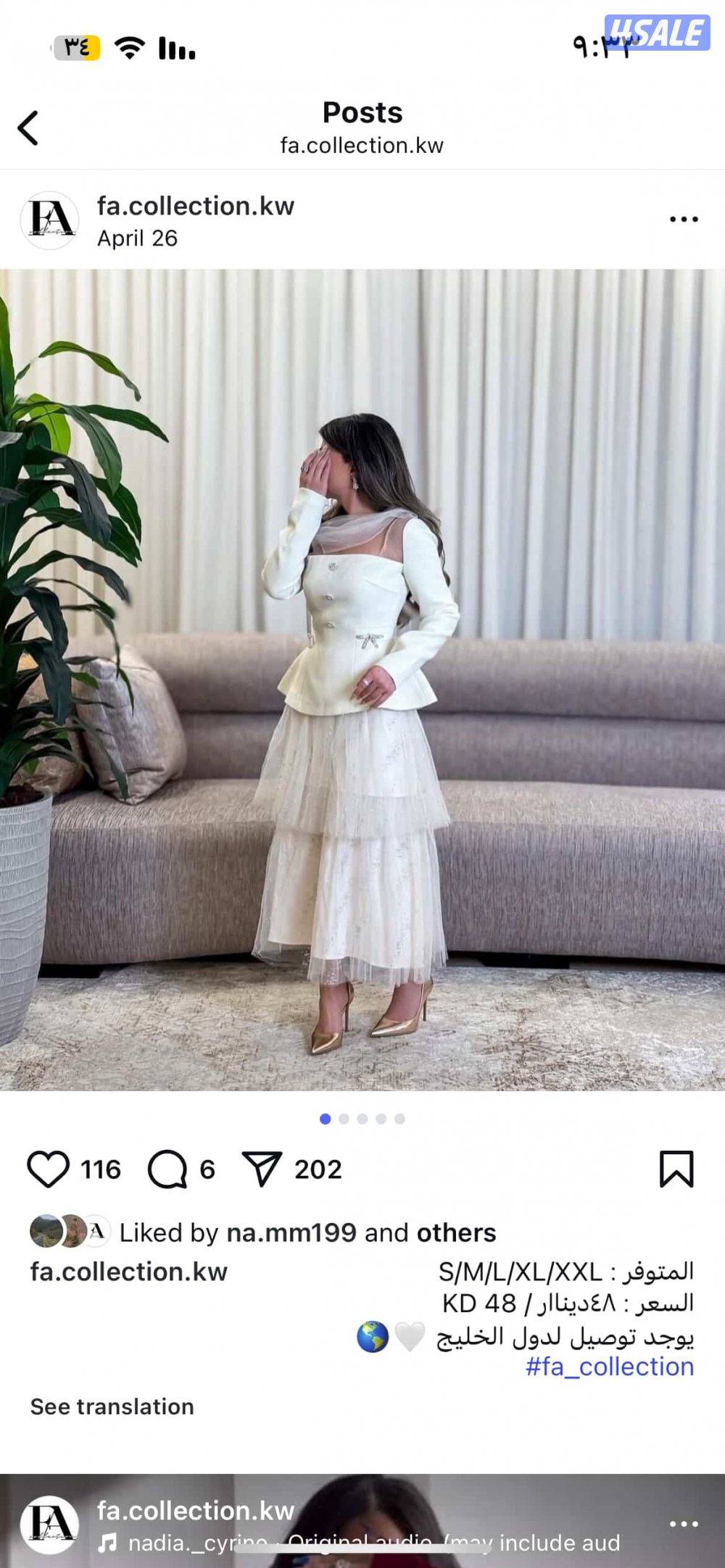Share the white dress post

261,1169
